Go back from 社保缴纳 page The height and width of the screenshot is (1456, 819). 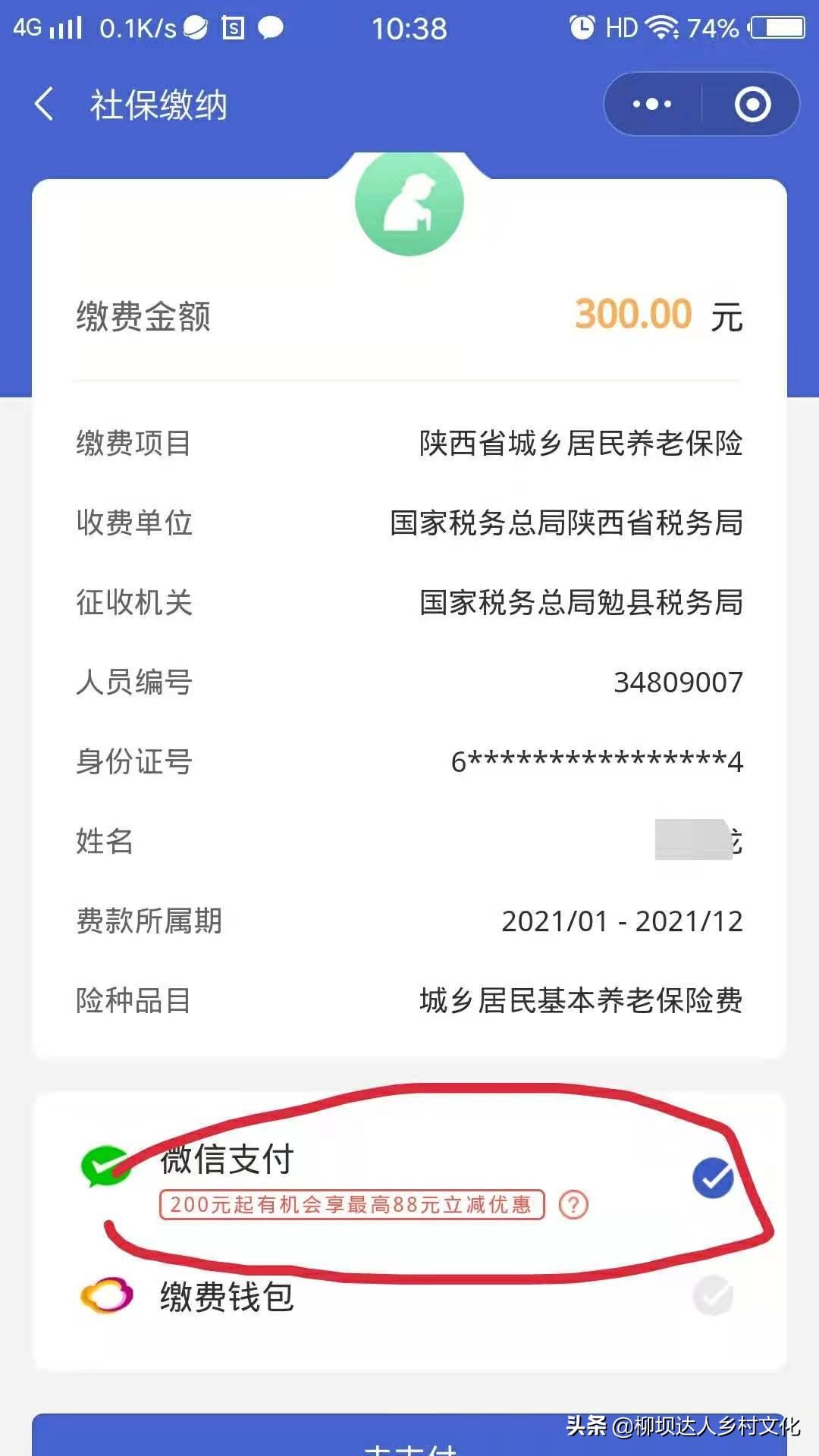tap(45, 104)
